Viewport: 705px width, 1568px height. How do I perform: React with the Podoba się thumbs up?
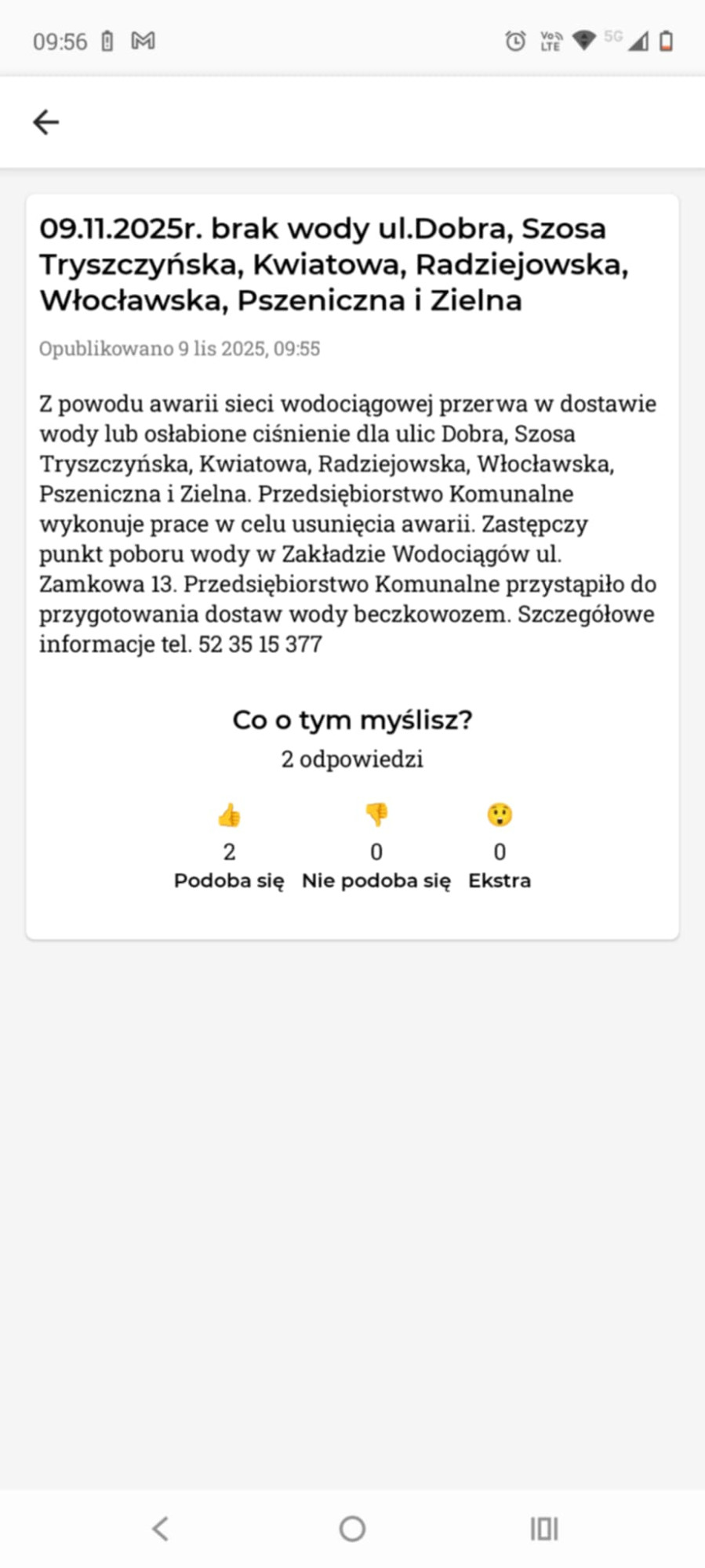(229, 816)
